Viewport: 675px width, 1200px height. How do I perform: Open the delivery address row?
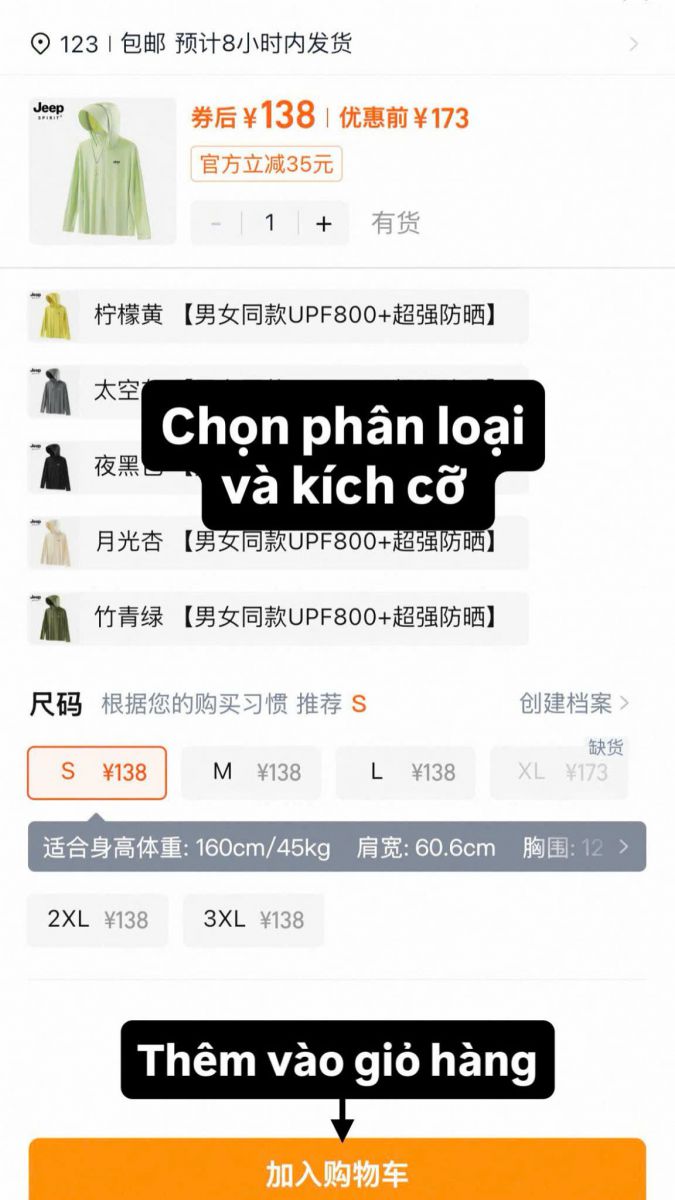pyautogui.click(x=336, y=44)
